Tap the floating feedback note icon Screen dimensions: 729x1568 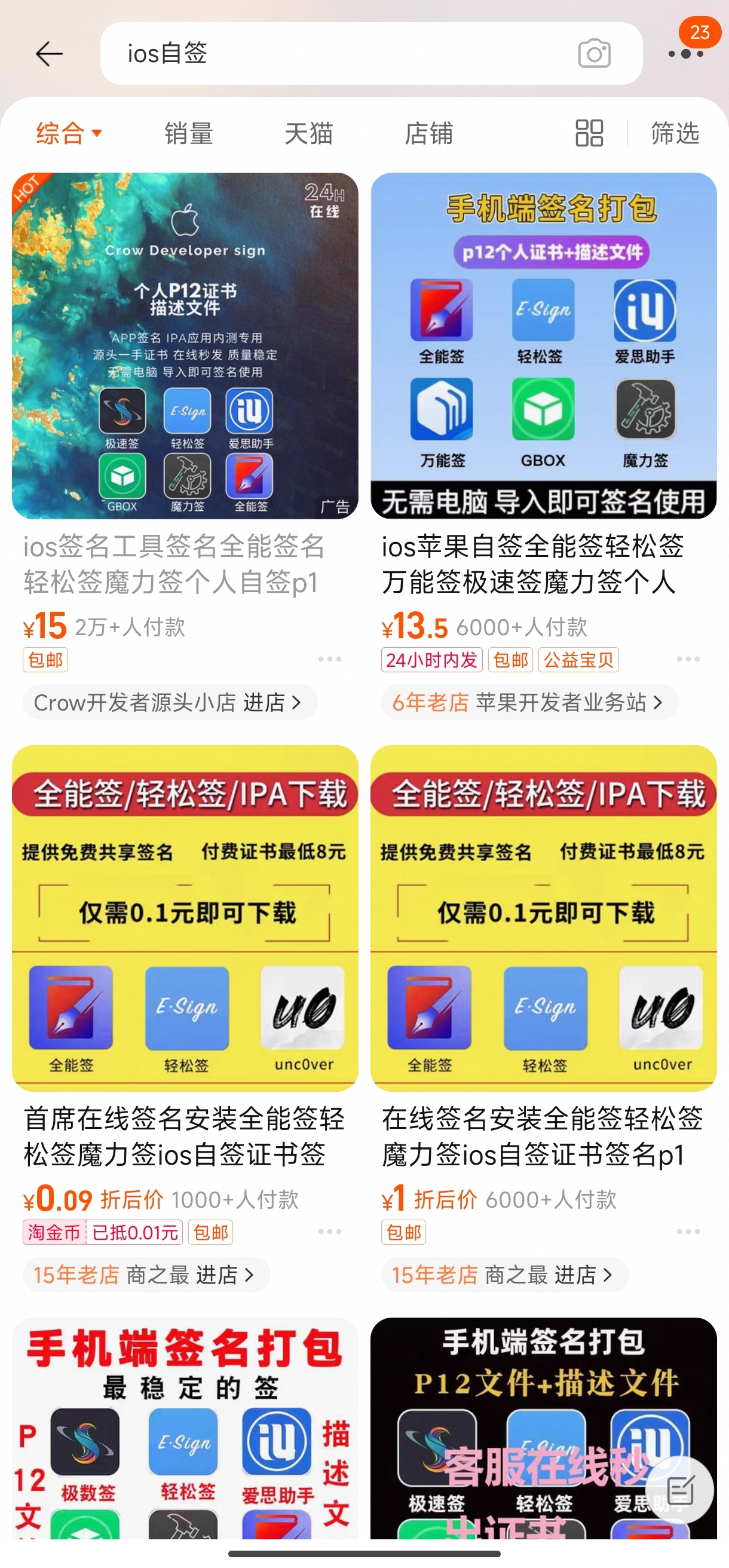[681, 1490]
